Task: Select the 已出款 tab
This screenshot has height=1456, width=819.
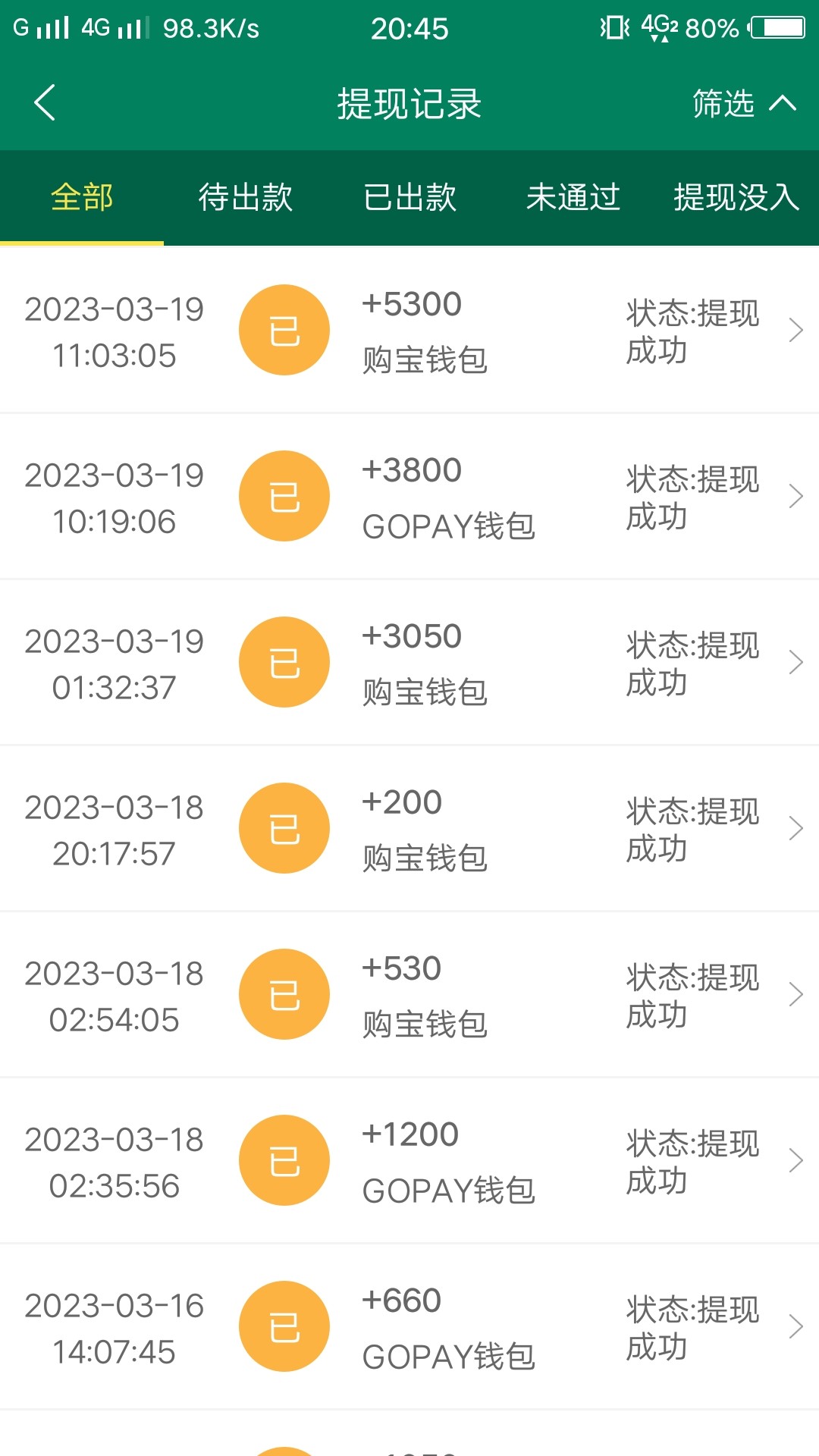Action: coord(409,197)
